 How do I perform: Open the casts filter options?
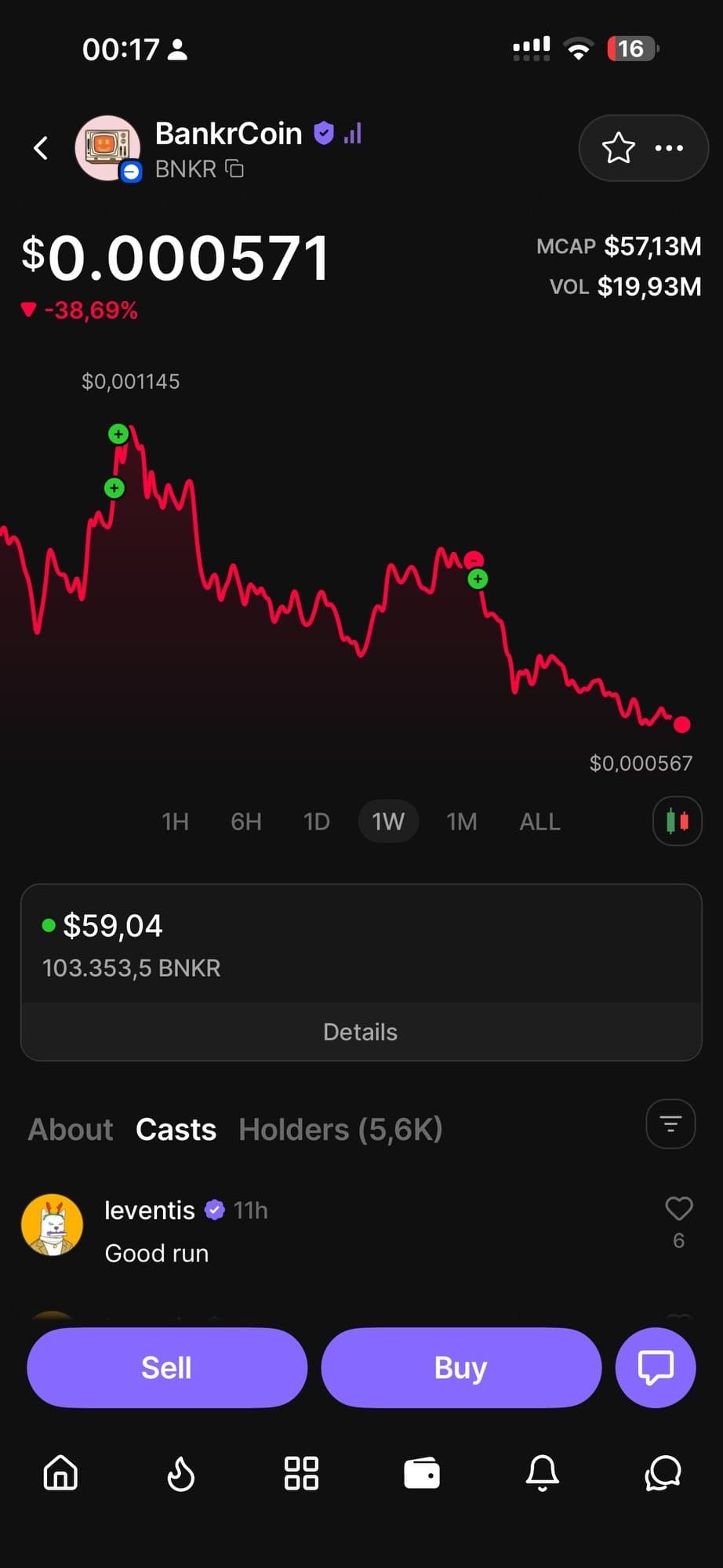tap(670, 1124)
